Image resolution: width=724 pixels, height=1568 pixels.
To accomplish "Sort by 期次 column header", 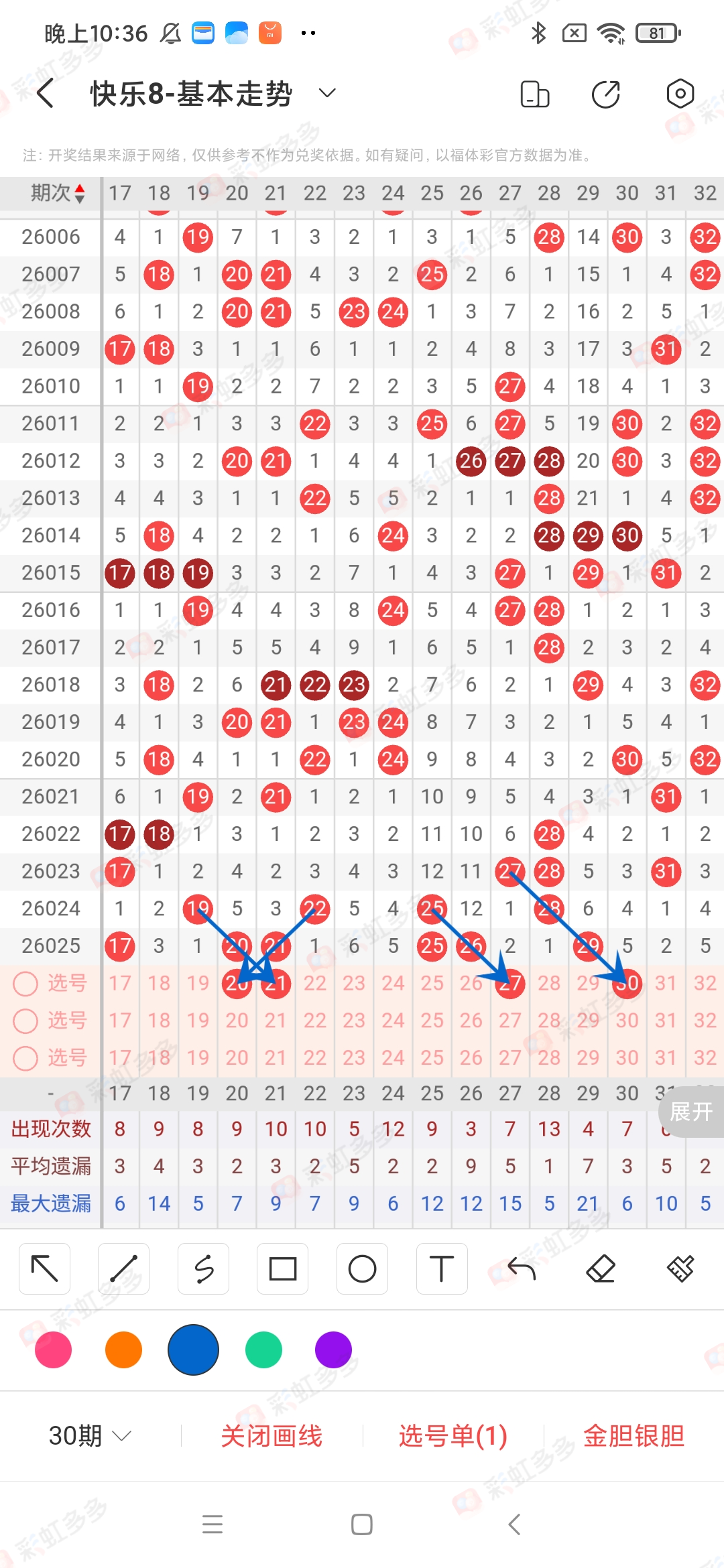I will (x=58, y=194).
